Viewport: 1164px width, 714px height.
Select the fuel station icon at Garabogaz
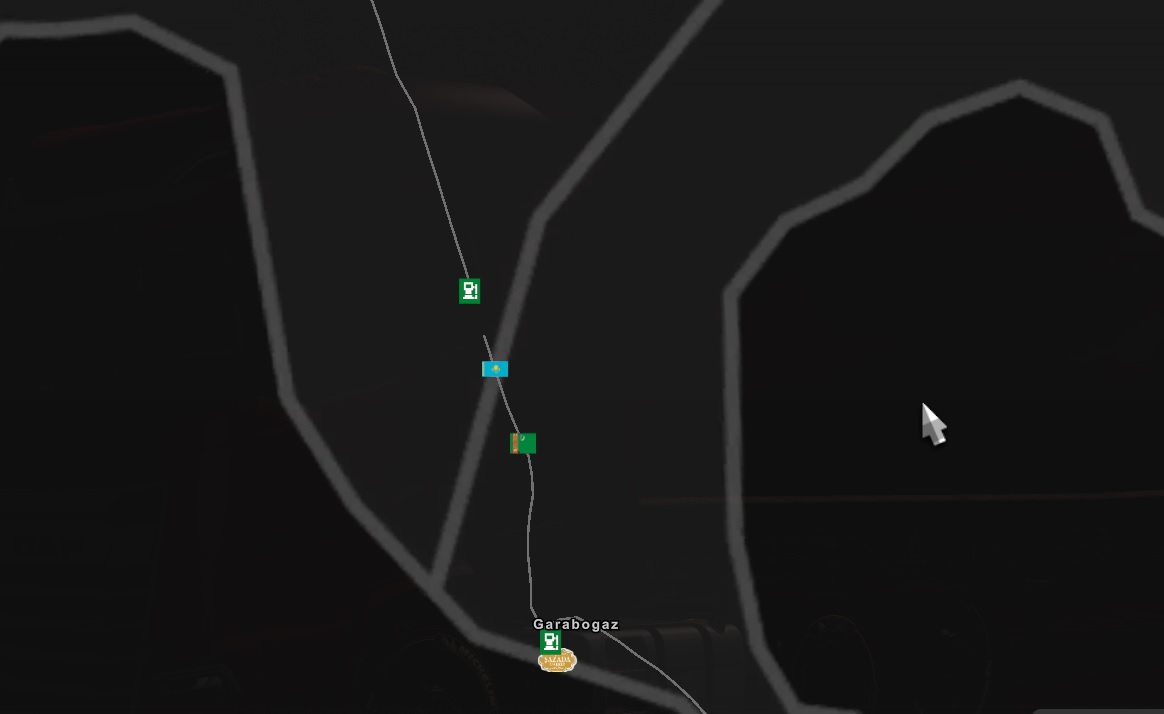click(550, 642)
